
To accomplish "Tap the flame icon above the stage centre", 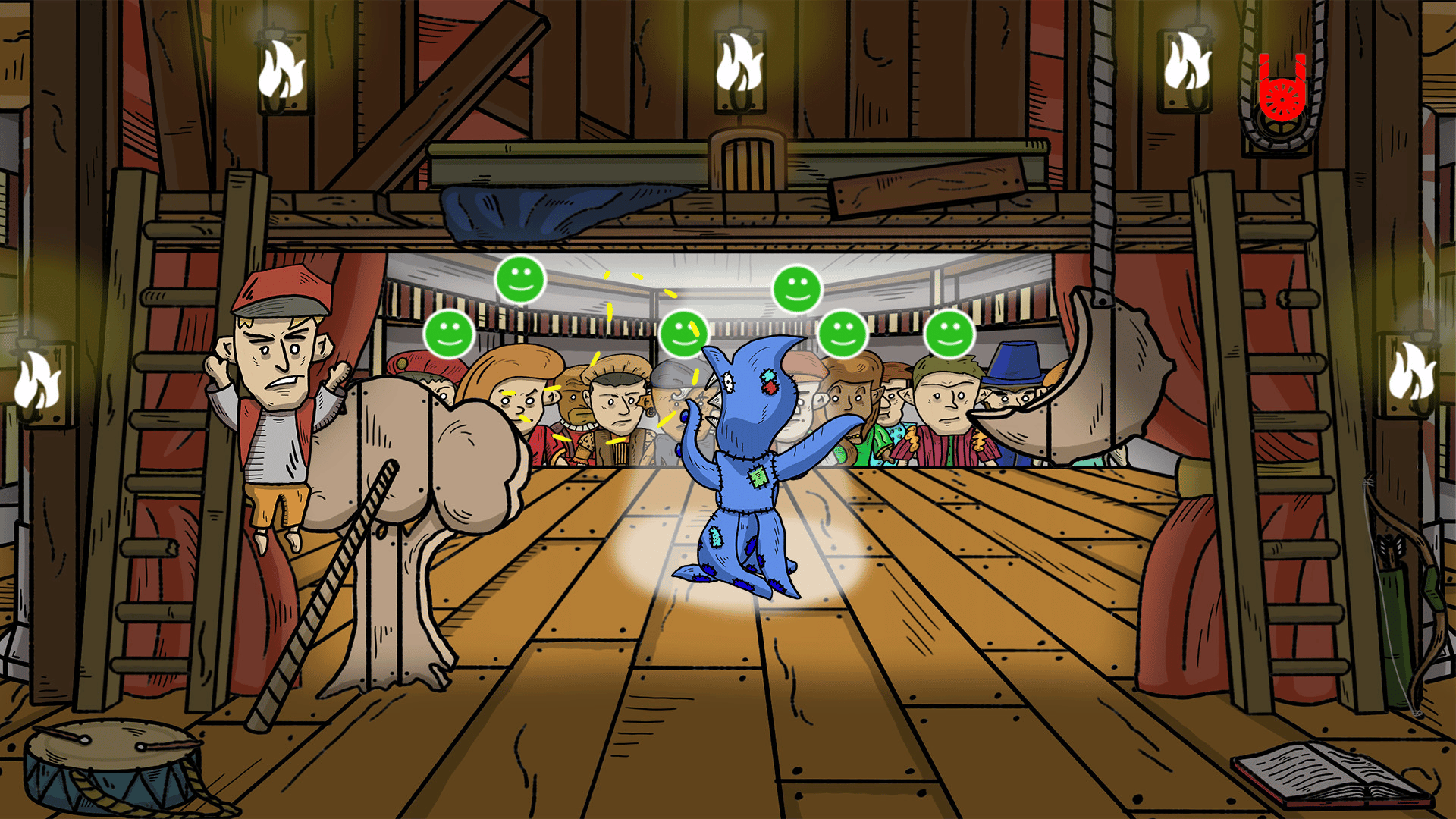I will point(739,64).
